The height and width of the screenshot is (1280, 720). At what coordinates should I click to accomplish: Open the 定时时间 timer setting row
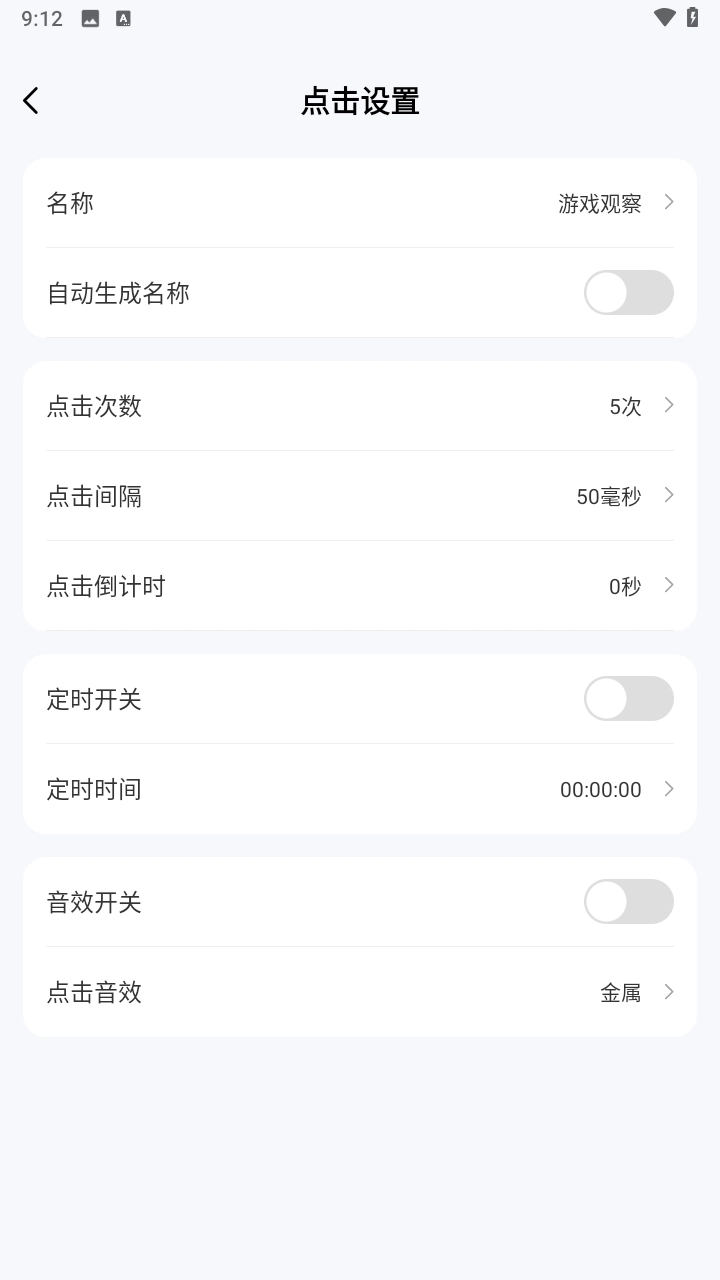point(360,789)
